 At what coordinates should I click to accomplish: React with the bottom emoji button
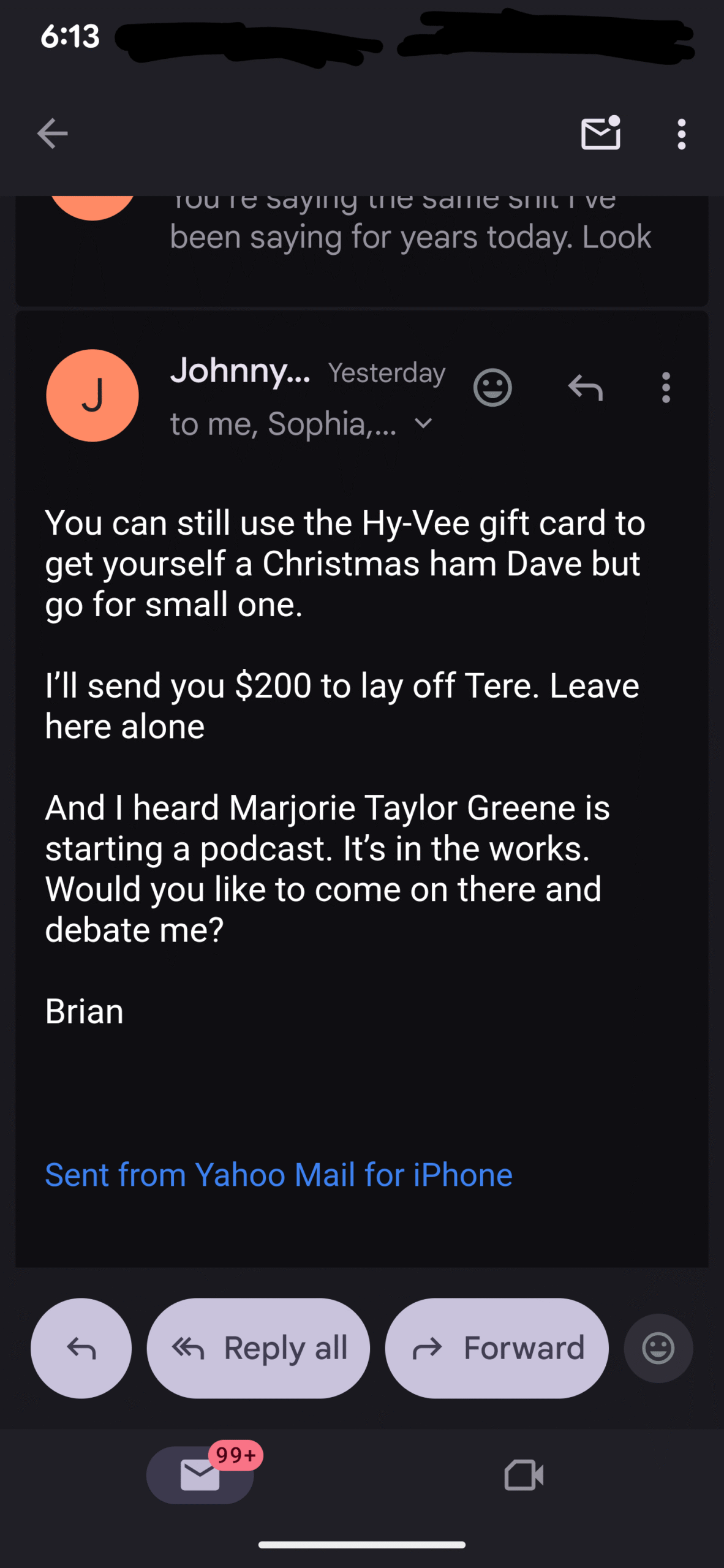point(658,1348)
